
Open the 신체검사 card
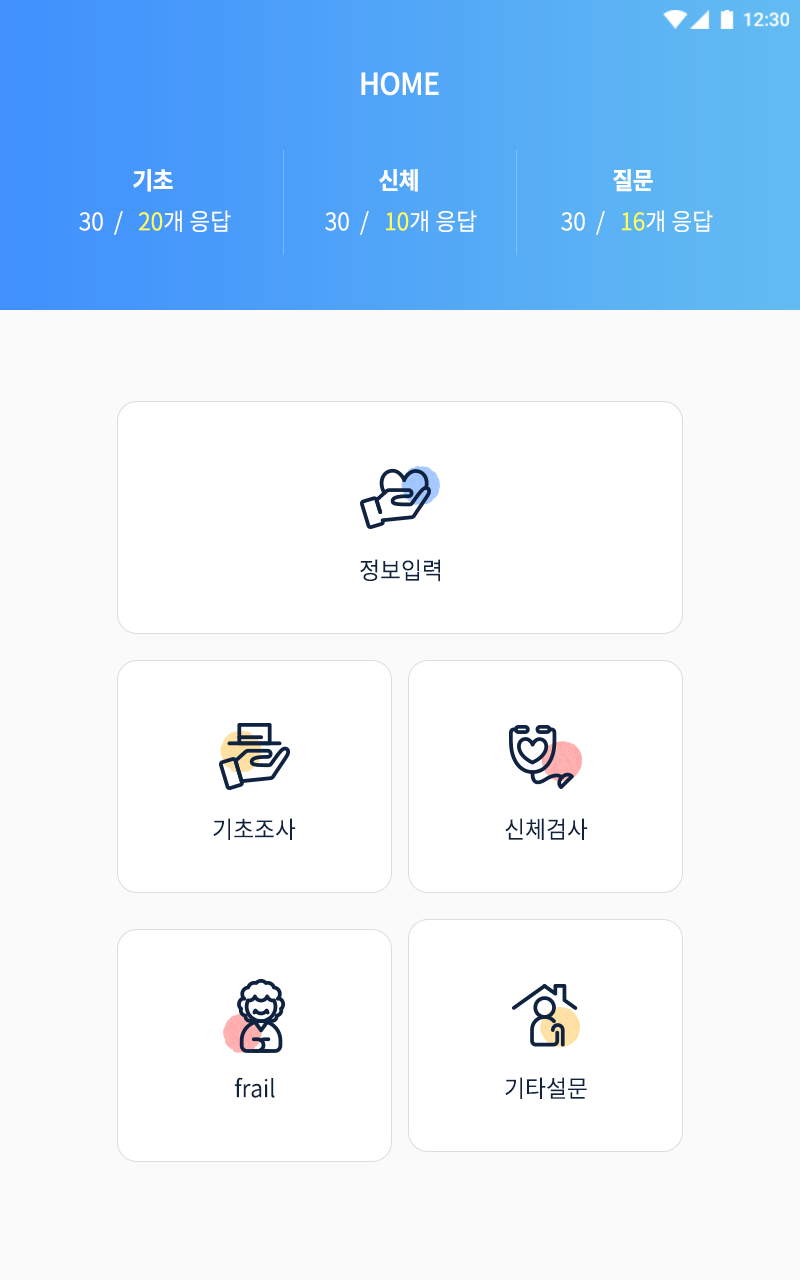[x=545, y=776]
